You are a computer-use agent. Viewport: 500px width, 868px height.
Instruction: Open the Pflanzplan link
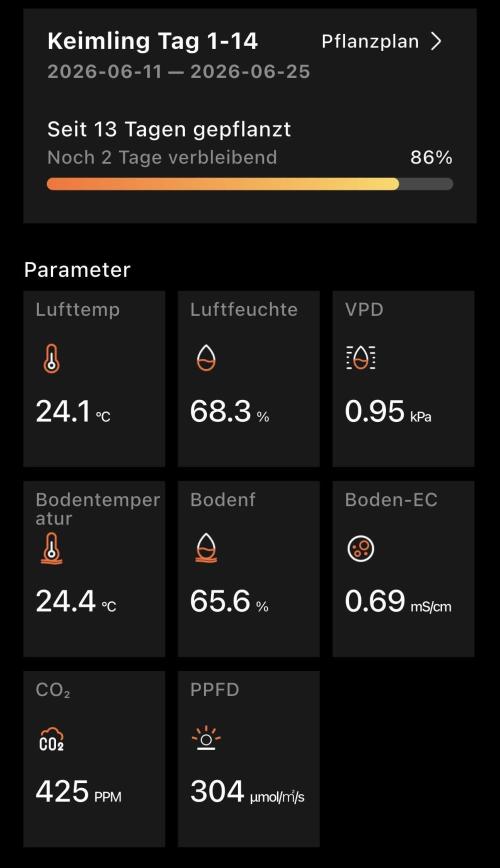(382, 42)
